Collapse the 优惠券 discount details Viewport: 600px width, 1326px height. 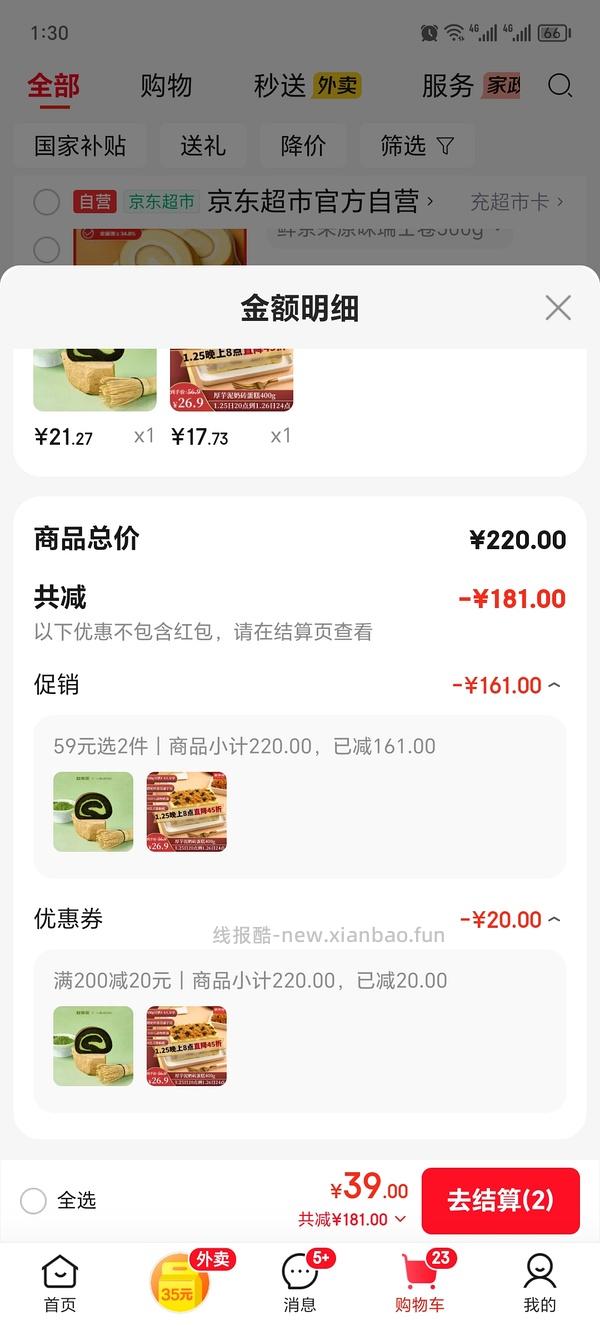[554, 919]
